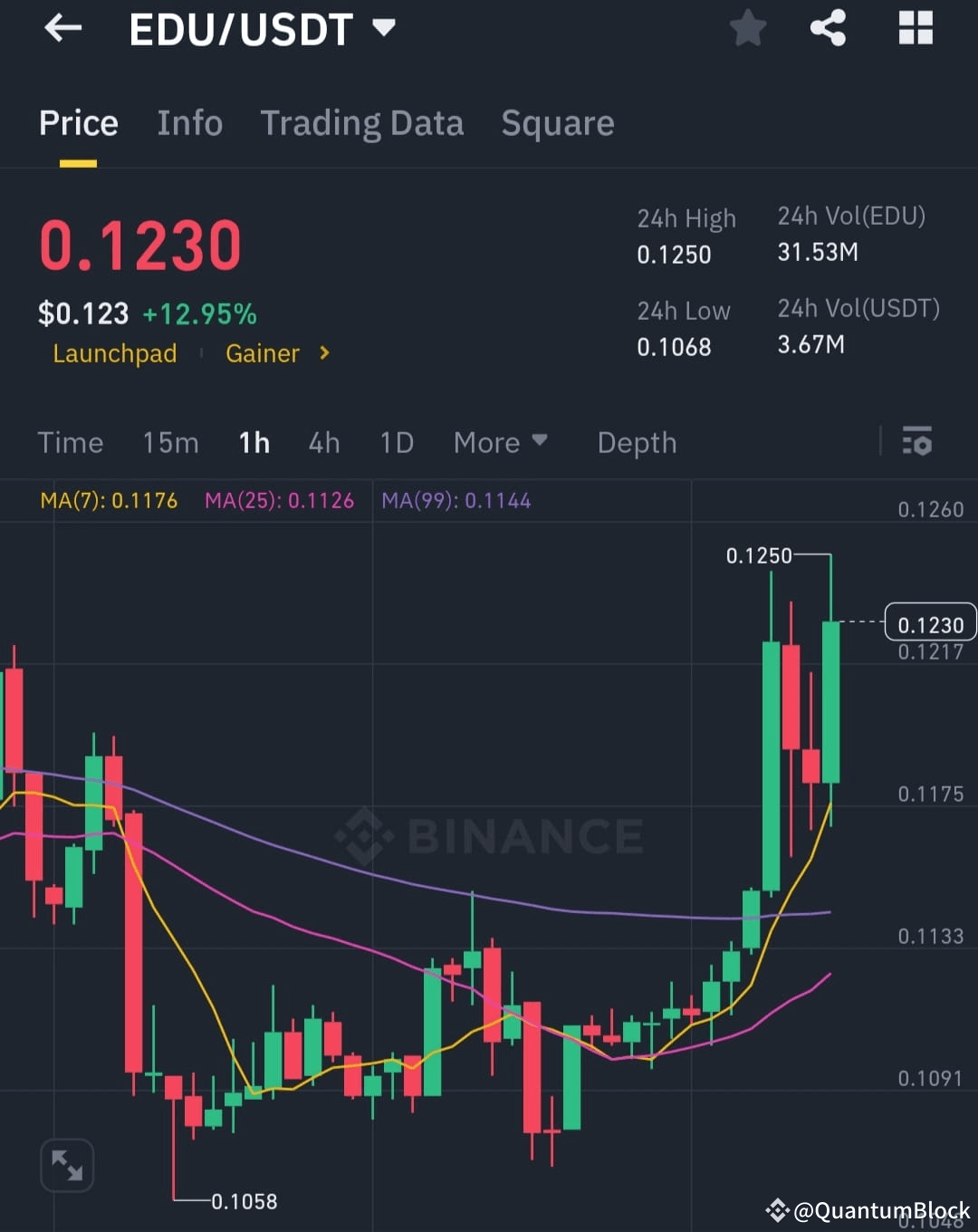The height and width of the screenshot is (1232, 978).
Task: View the order book via Depth
Action: (x=637, y=442)
